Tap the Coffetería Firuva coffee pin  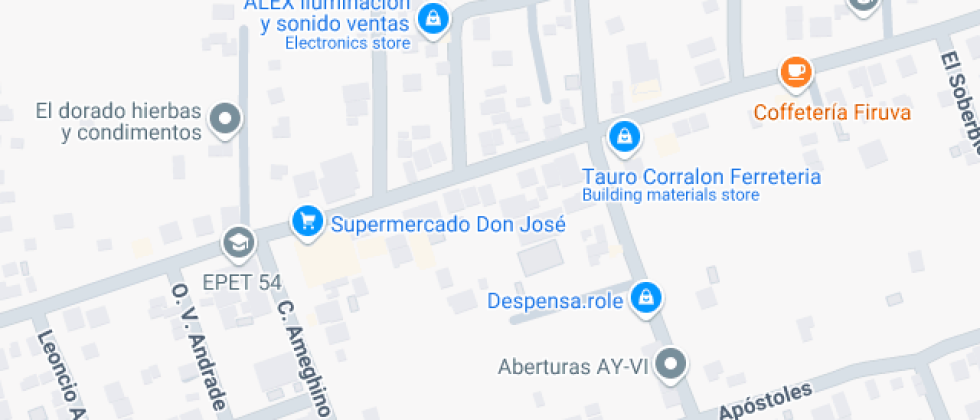[x=796, y=71]
